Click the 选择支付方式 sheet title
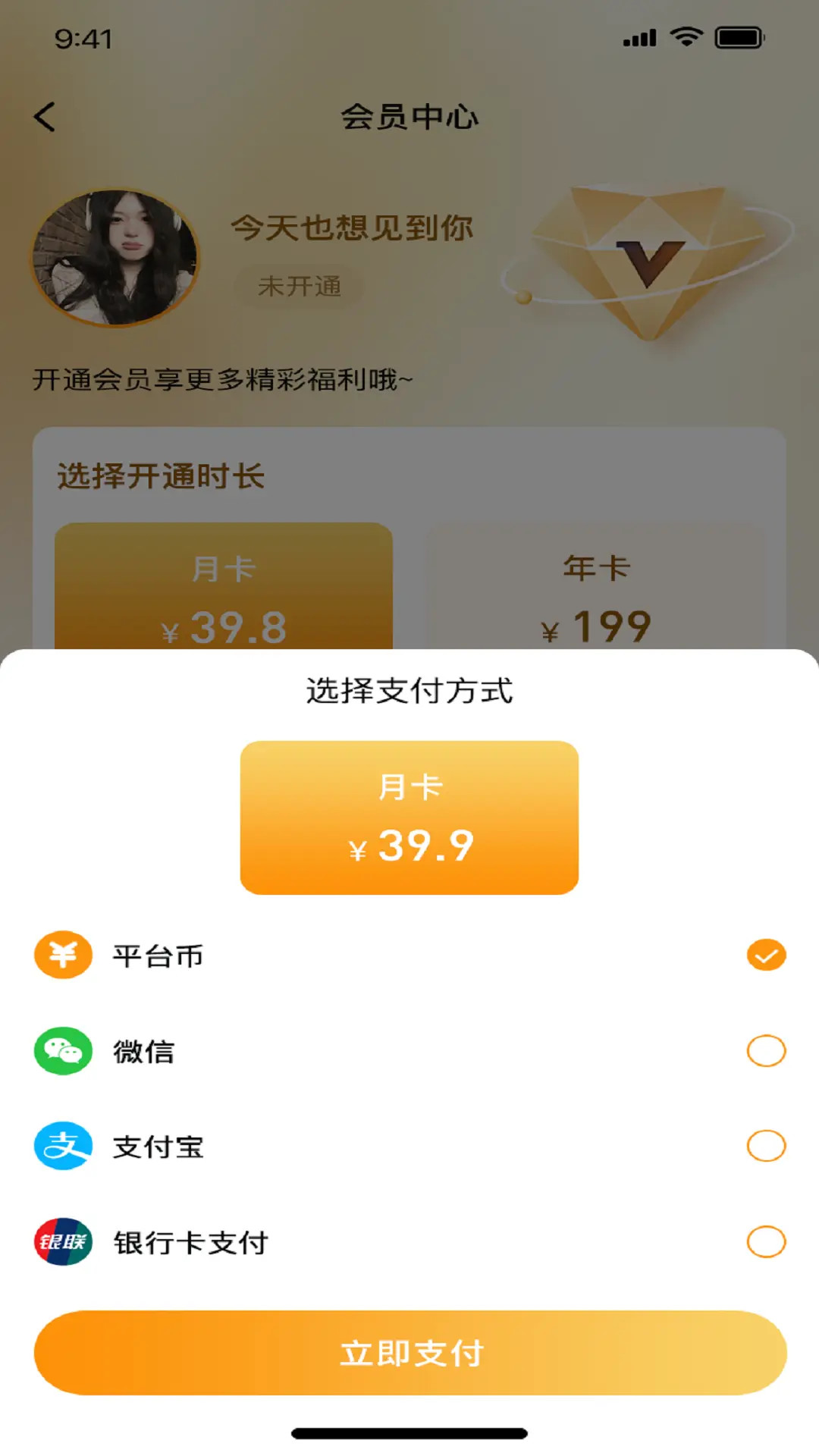The width and height of the screenshot is (819, 1456). (409, 690)
